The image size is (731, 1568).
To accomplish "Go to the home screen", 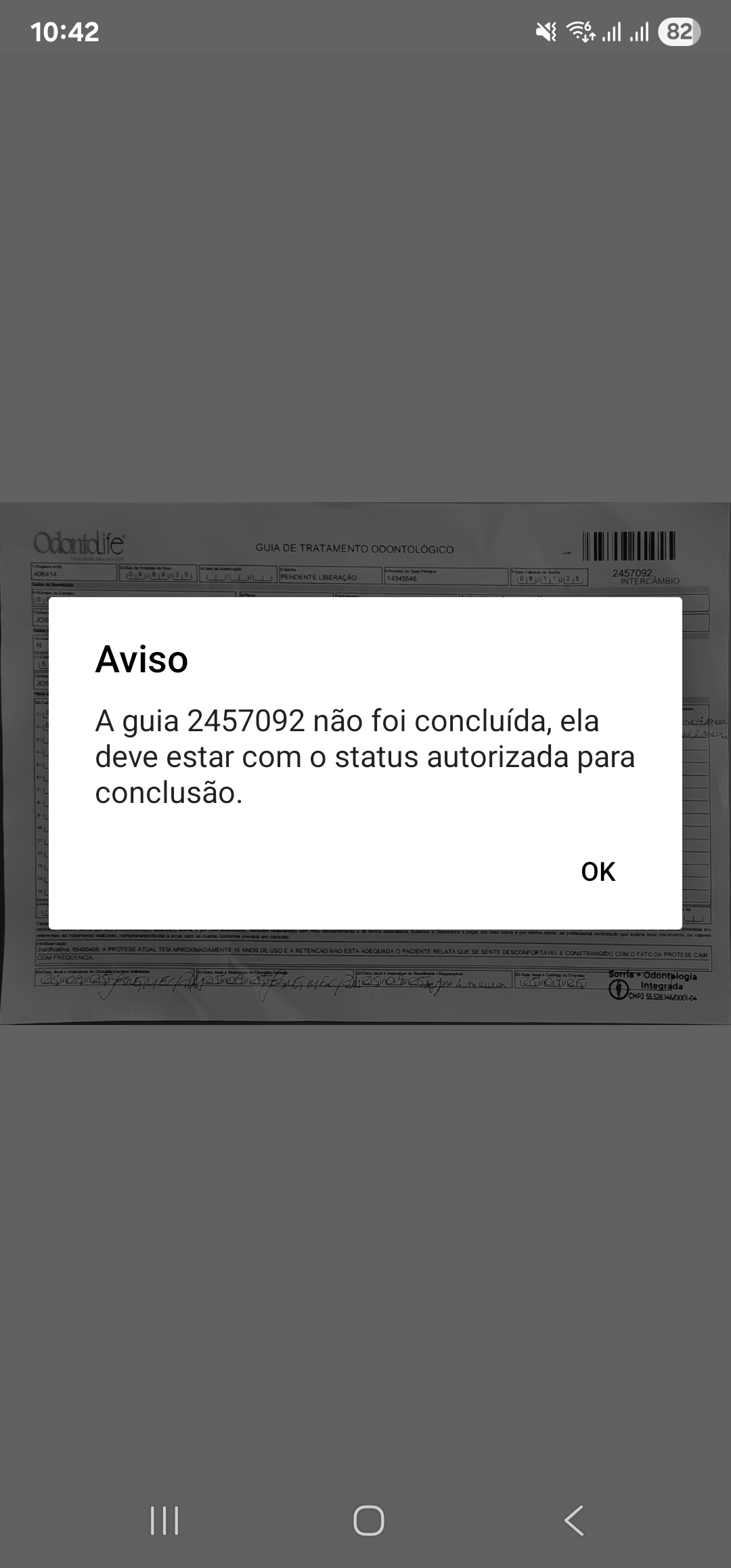I will [368, 1521].
